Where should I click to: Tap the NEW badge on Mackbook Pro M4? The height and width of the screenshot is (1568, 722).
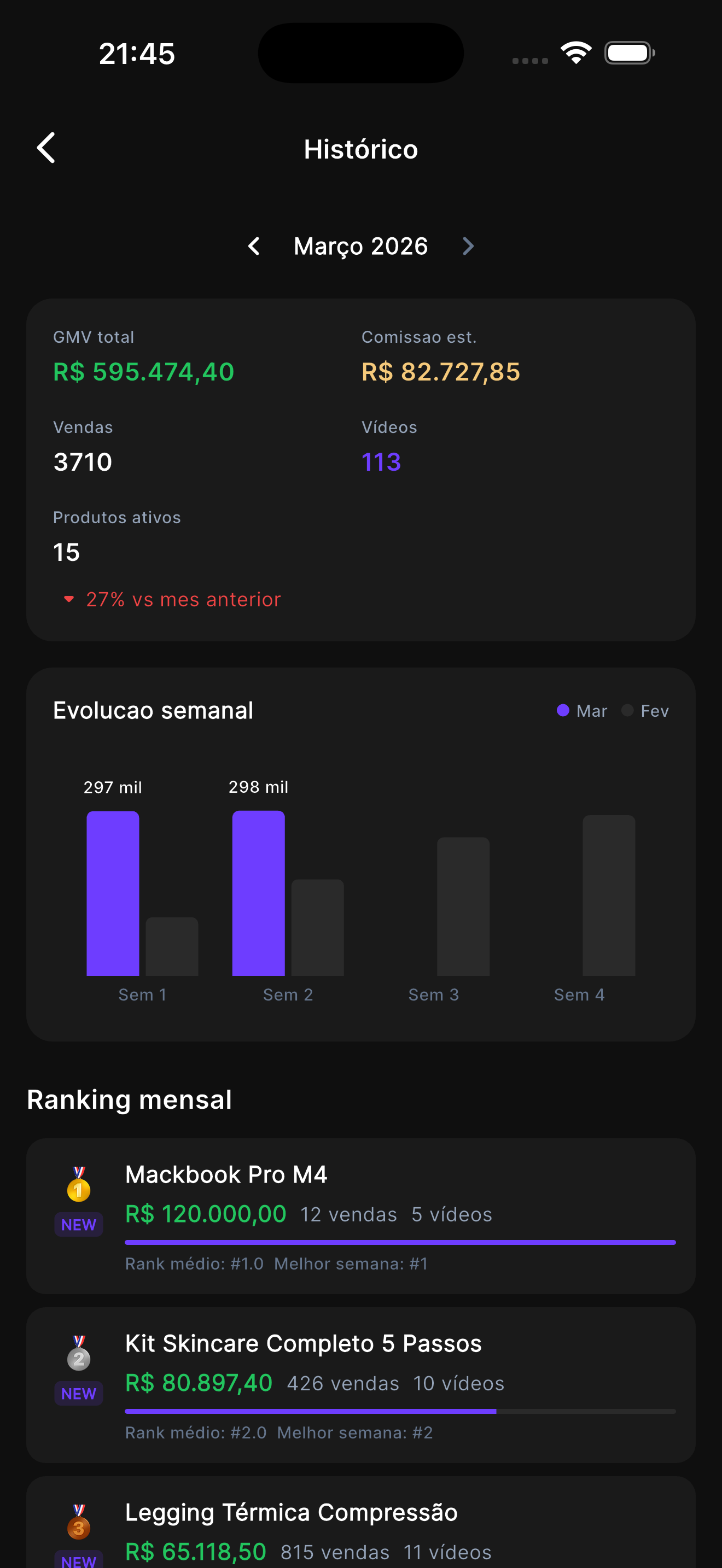79,1224
